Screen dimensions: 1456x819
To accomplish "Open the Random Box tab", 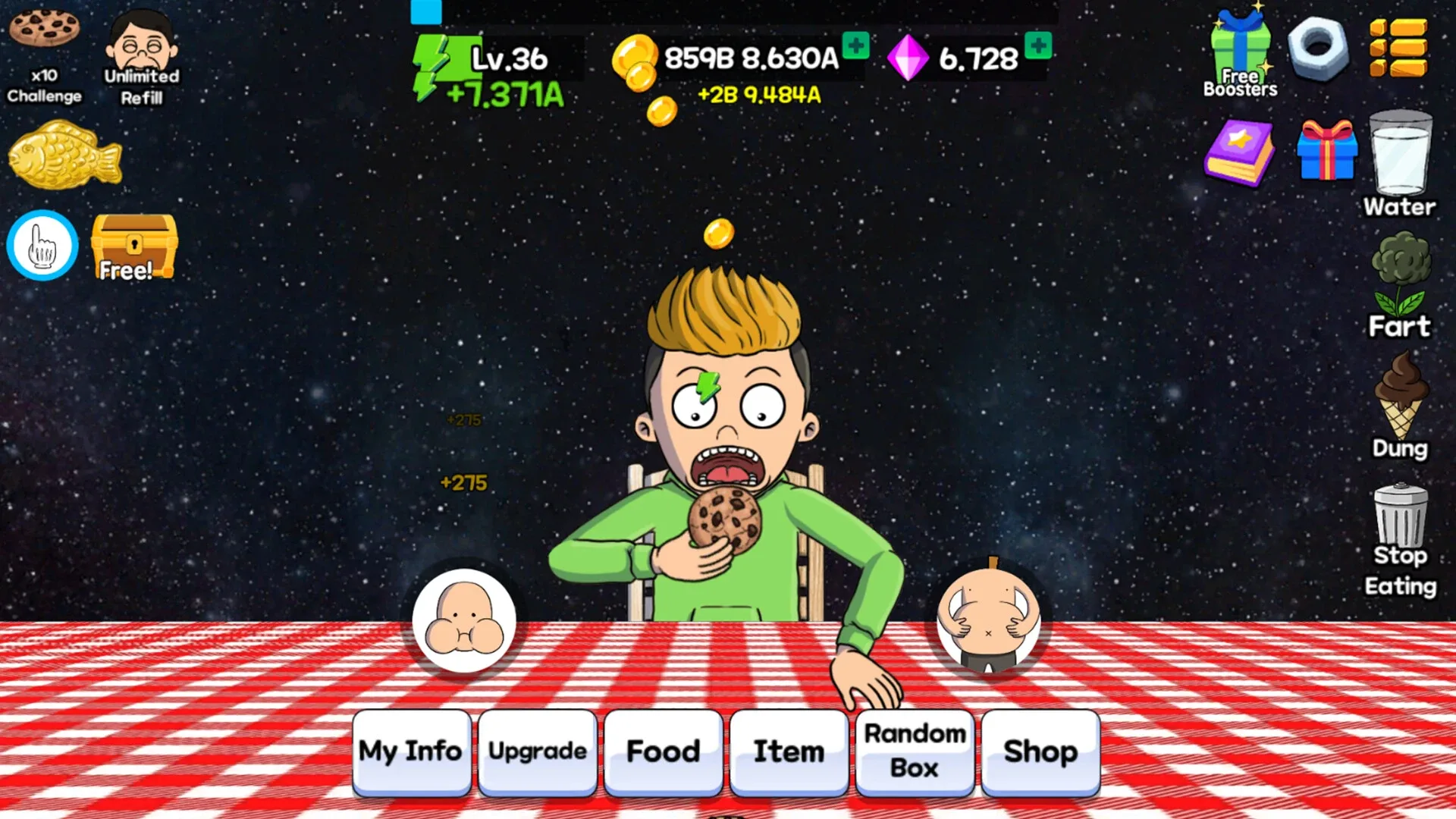I will point(915,752).
